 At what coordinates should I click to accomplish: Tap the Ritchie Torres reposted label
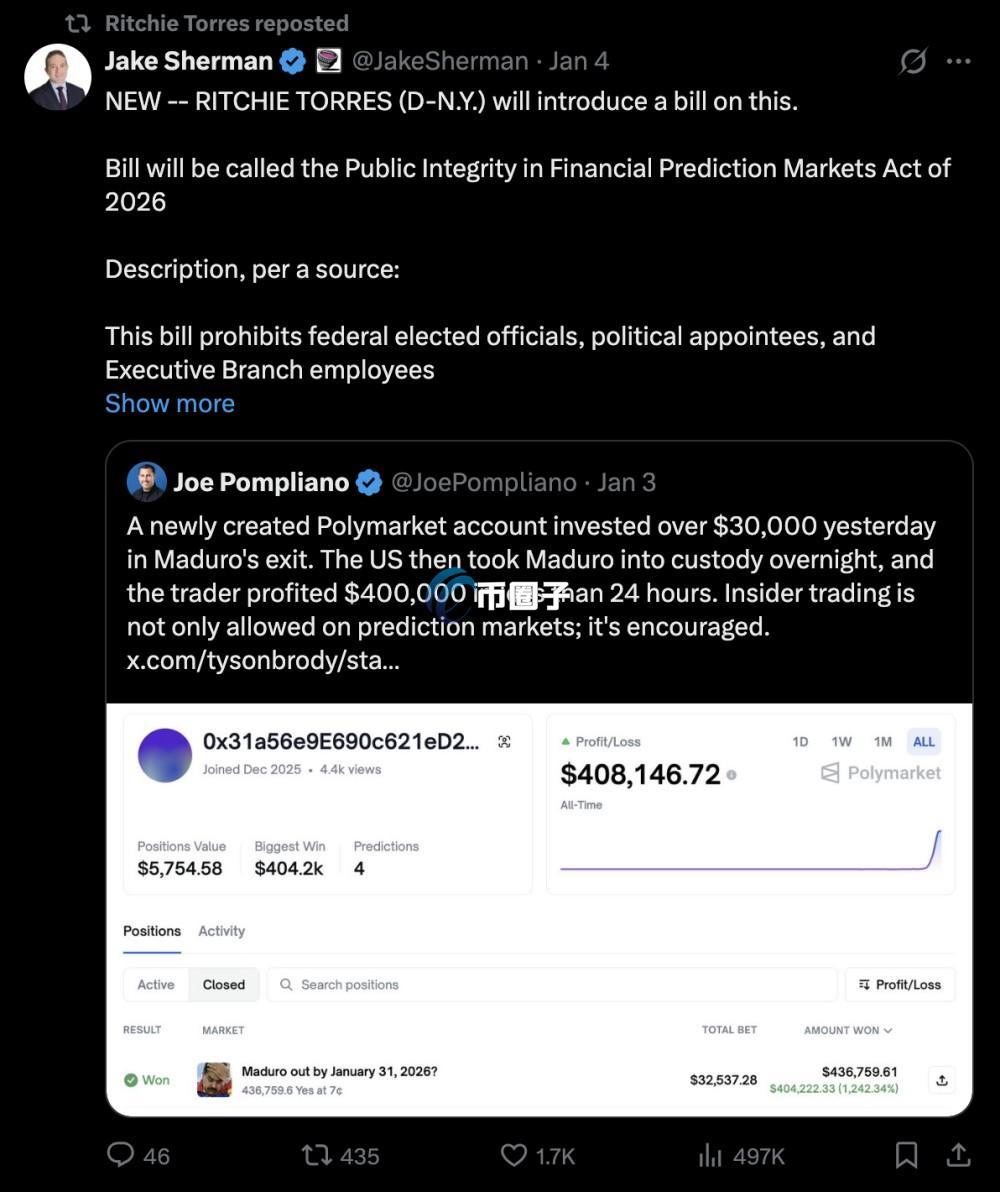point(226,23)
